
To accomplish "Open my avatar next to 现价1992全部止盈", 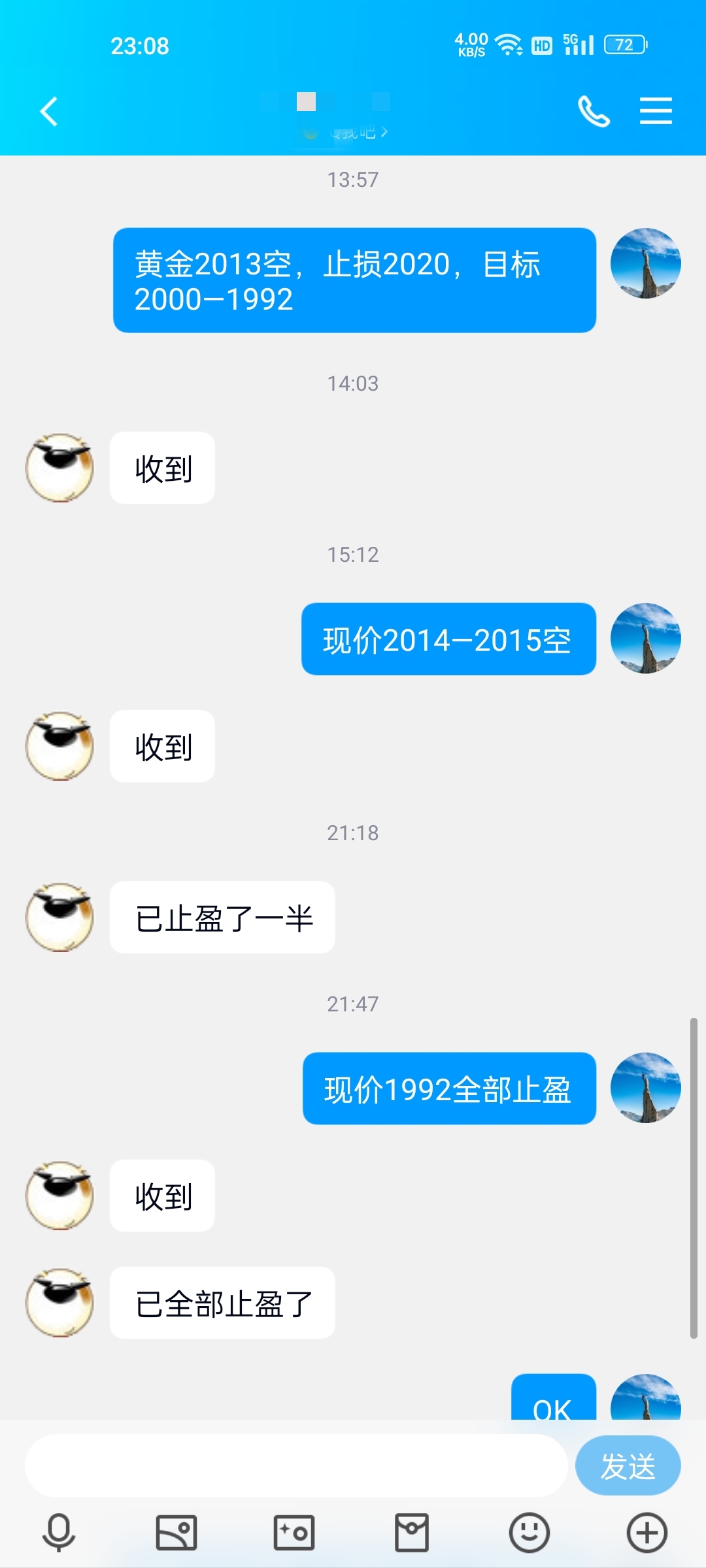I will [x=645, y=1088].
